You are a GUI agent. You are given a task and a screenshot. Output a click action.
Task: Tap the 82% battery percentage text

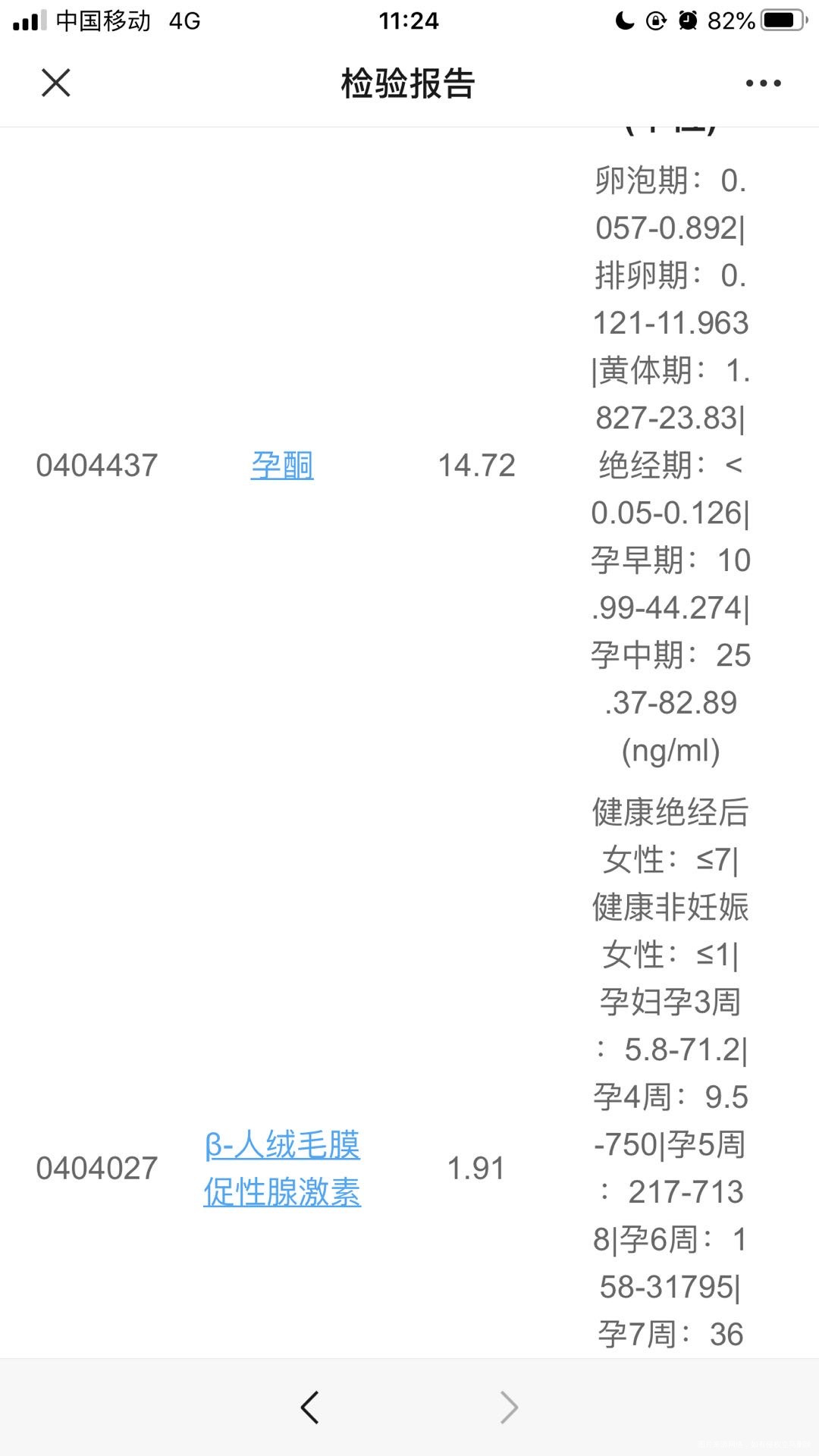(730, 20)
